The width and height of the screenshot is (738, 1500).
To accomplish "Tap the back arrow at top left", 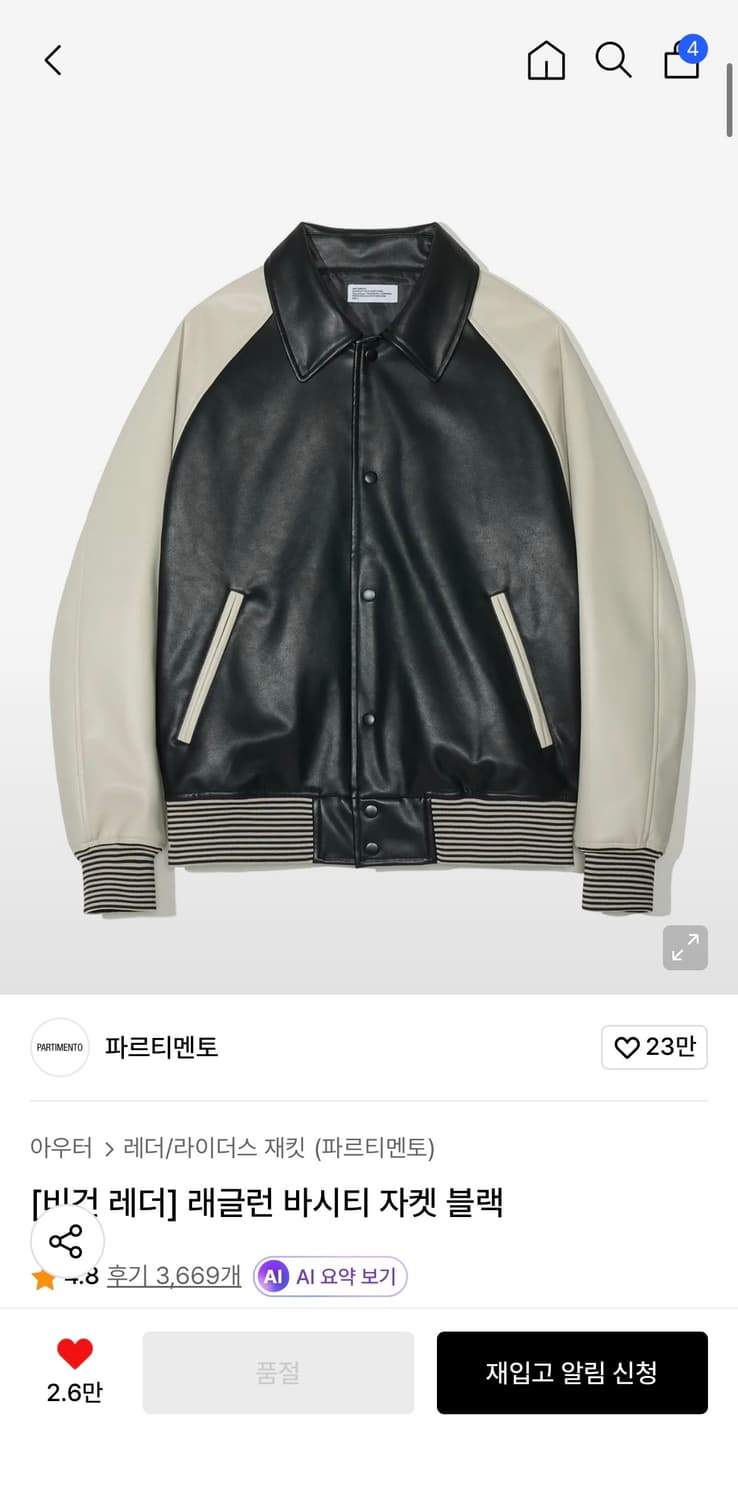I will 53,60.
